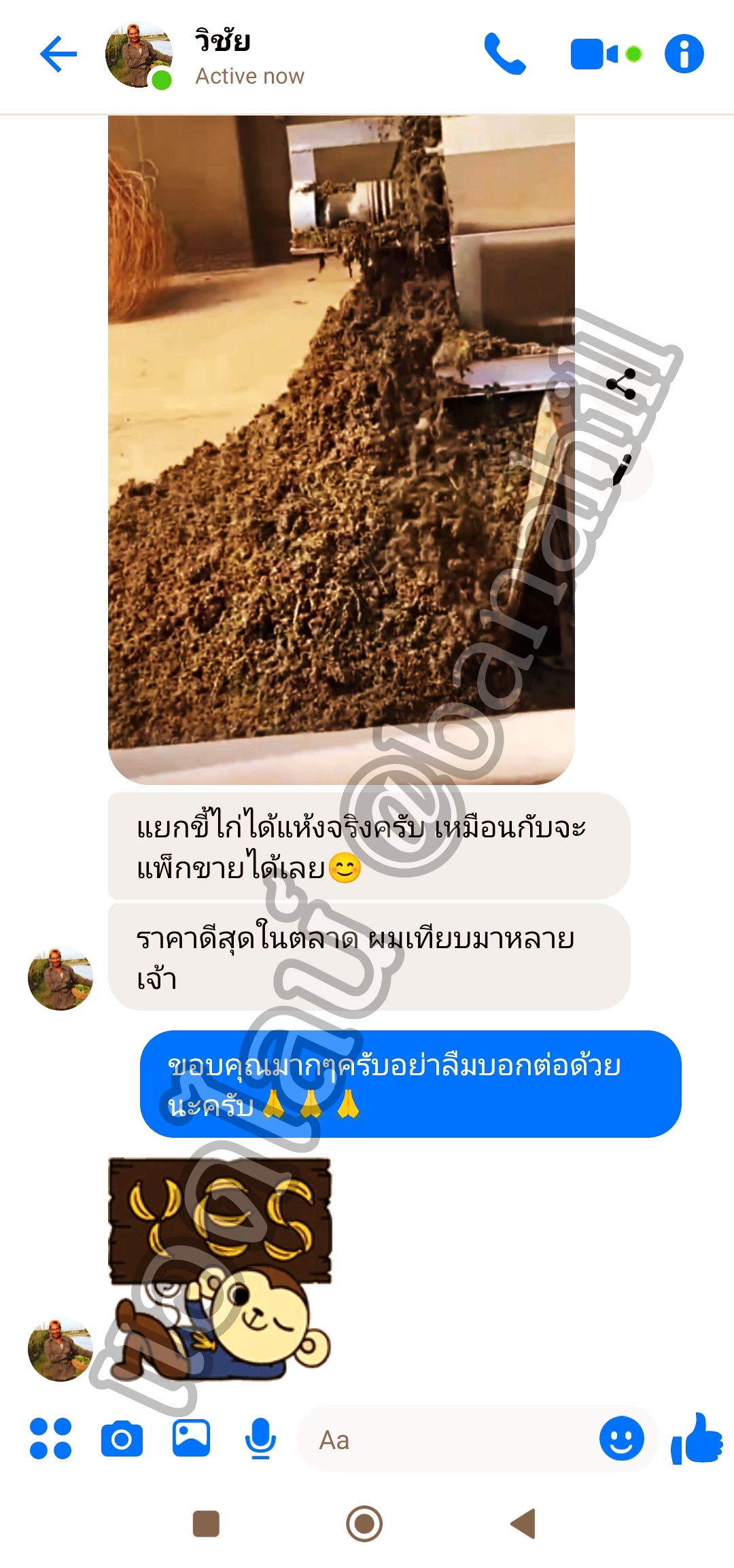Open the camera to take photo
Viewport: 734px width, 1568px height.
122,1439
